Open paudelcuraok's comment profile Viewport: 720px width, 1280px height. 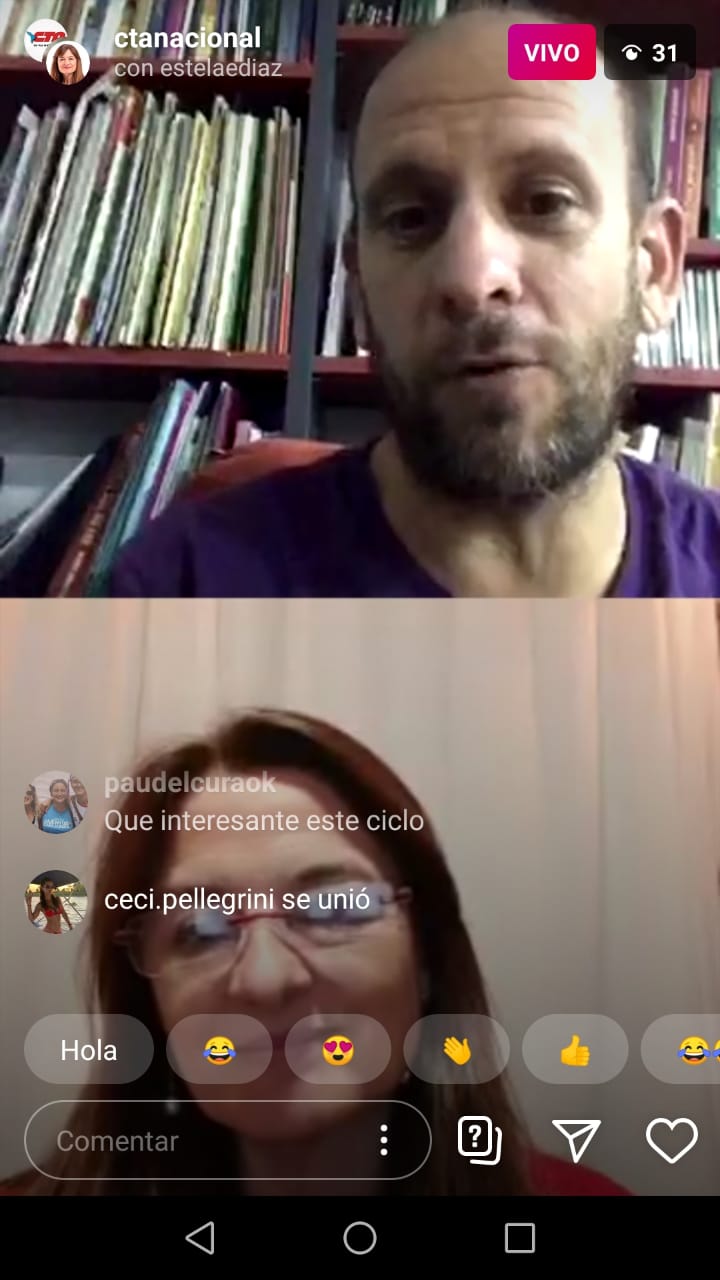pyautogui.click(x=56, y=802)
